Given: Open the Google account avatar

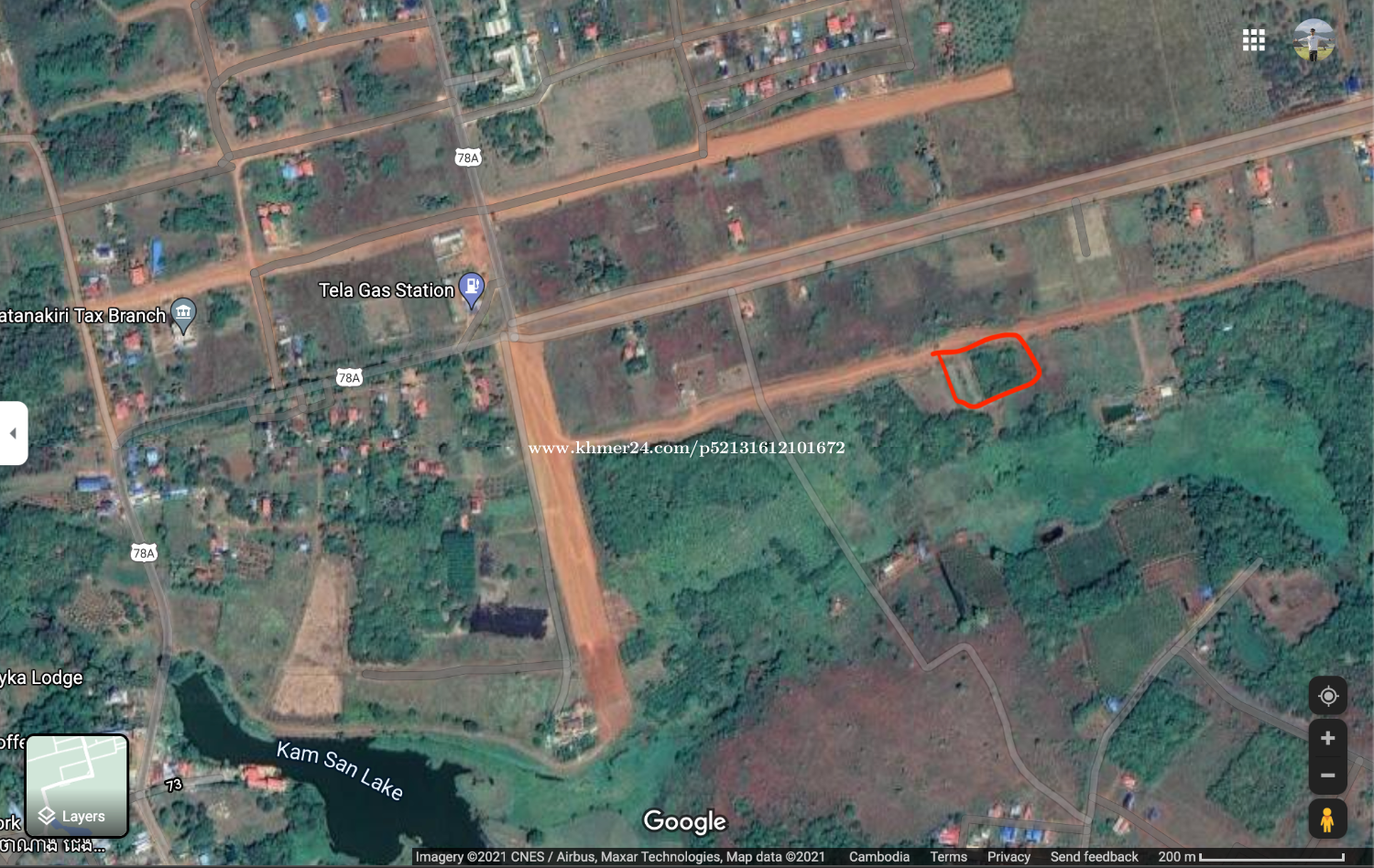Looking at the screenshot, I should 1314,39.
